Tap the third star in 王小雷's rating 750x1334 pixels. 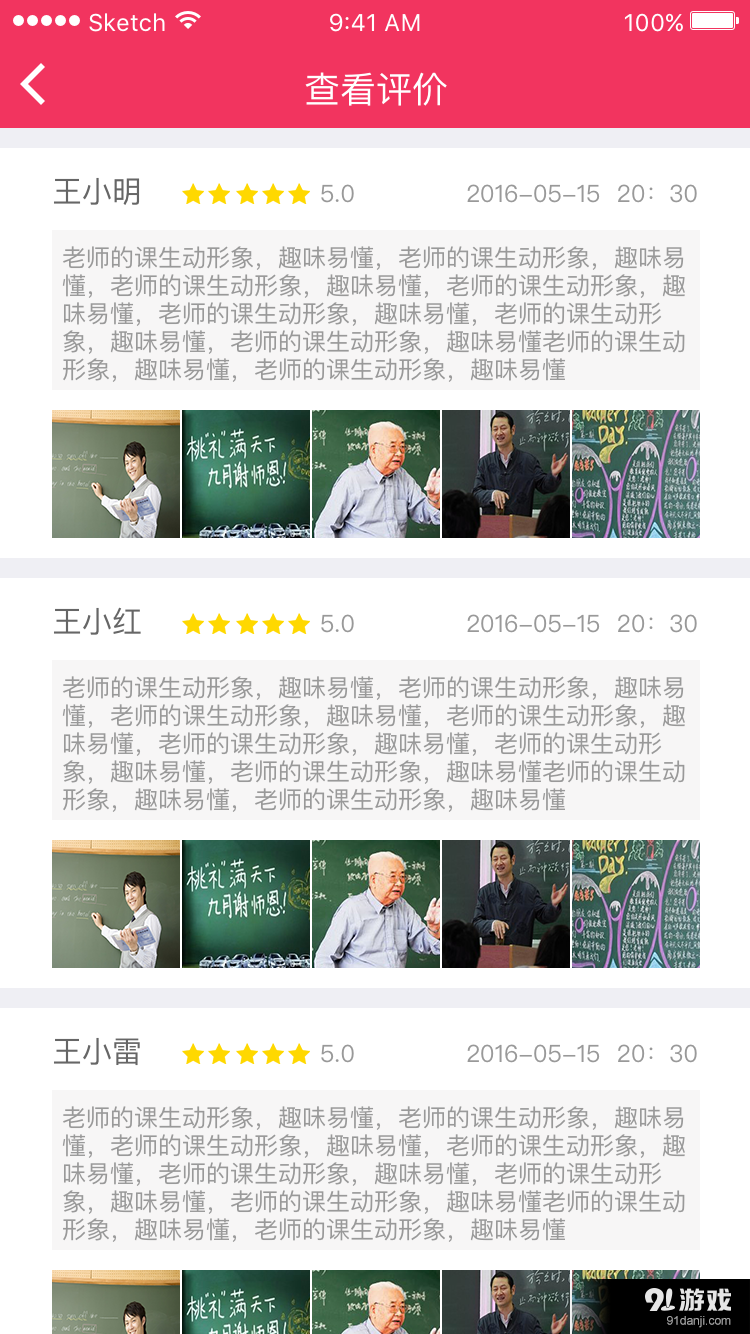[246, 1053]
